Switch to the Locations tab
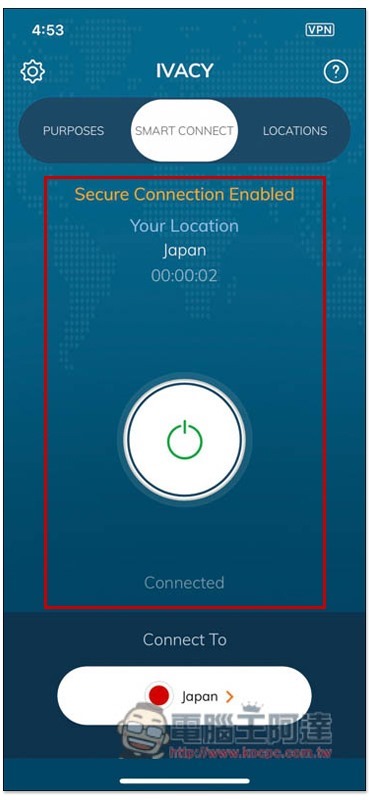 click(295, 131)
